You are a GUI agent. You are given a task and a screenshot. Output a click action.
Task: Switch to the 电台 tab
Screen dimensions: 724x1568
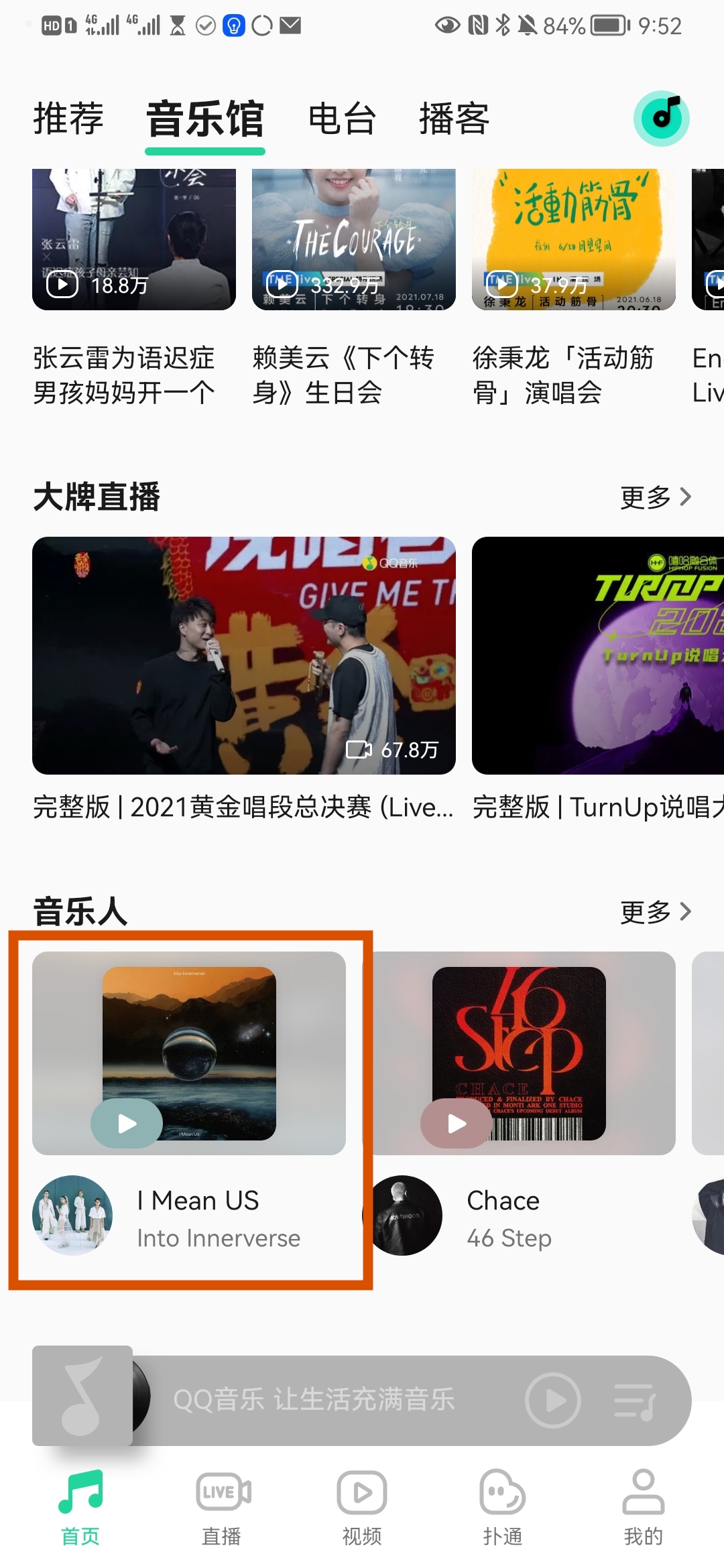coord(342,119)
